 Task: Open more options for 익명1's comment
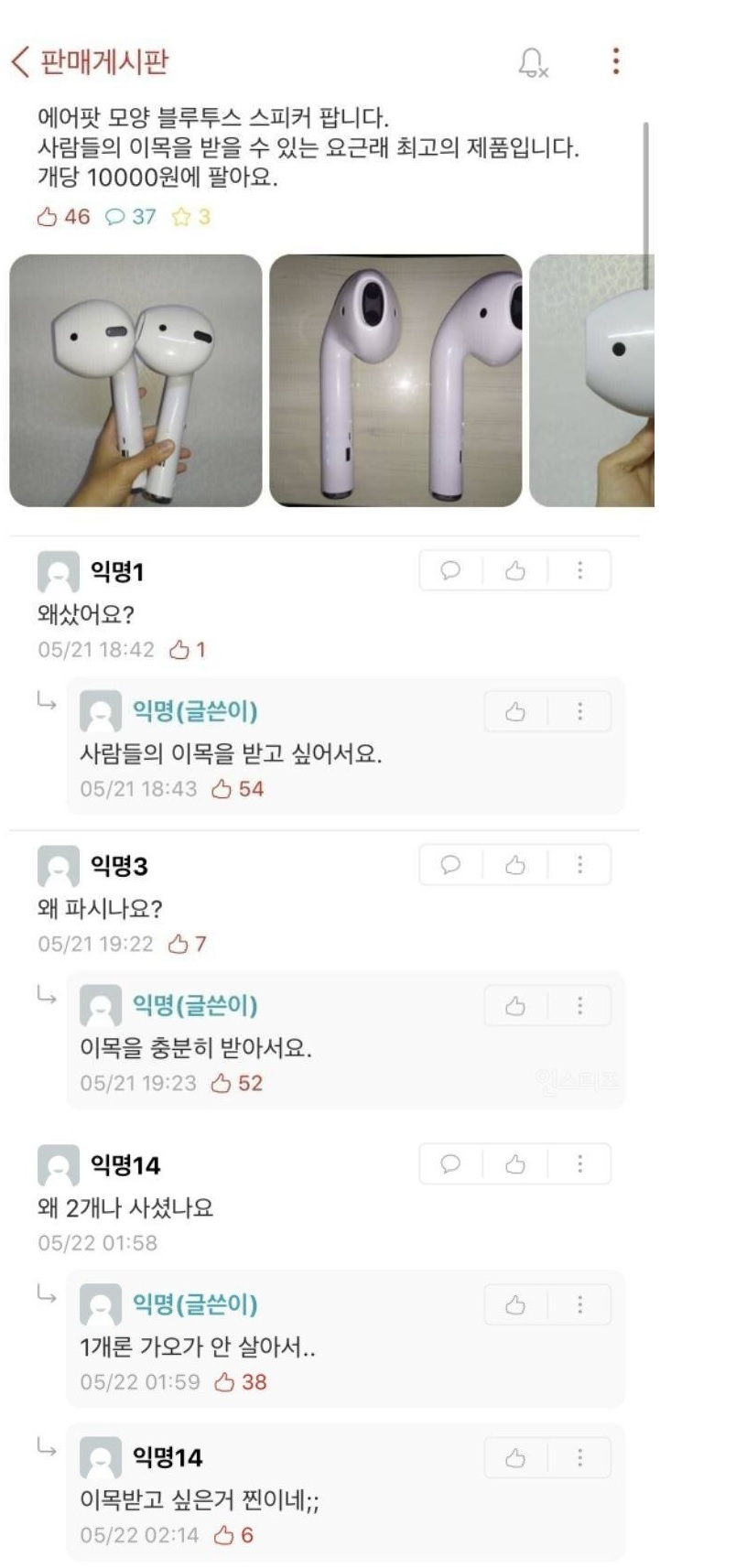(x=579, y=571)
